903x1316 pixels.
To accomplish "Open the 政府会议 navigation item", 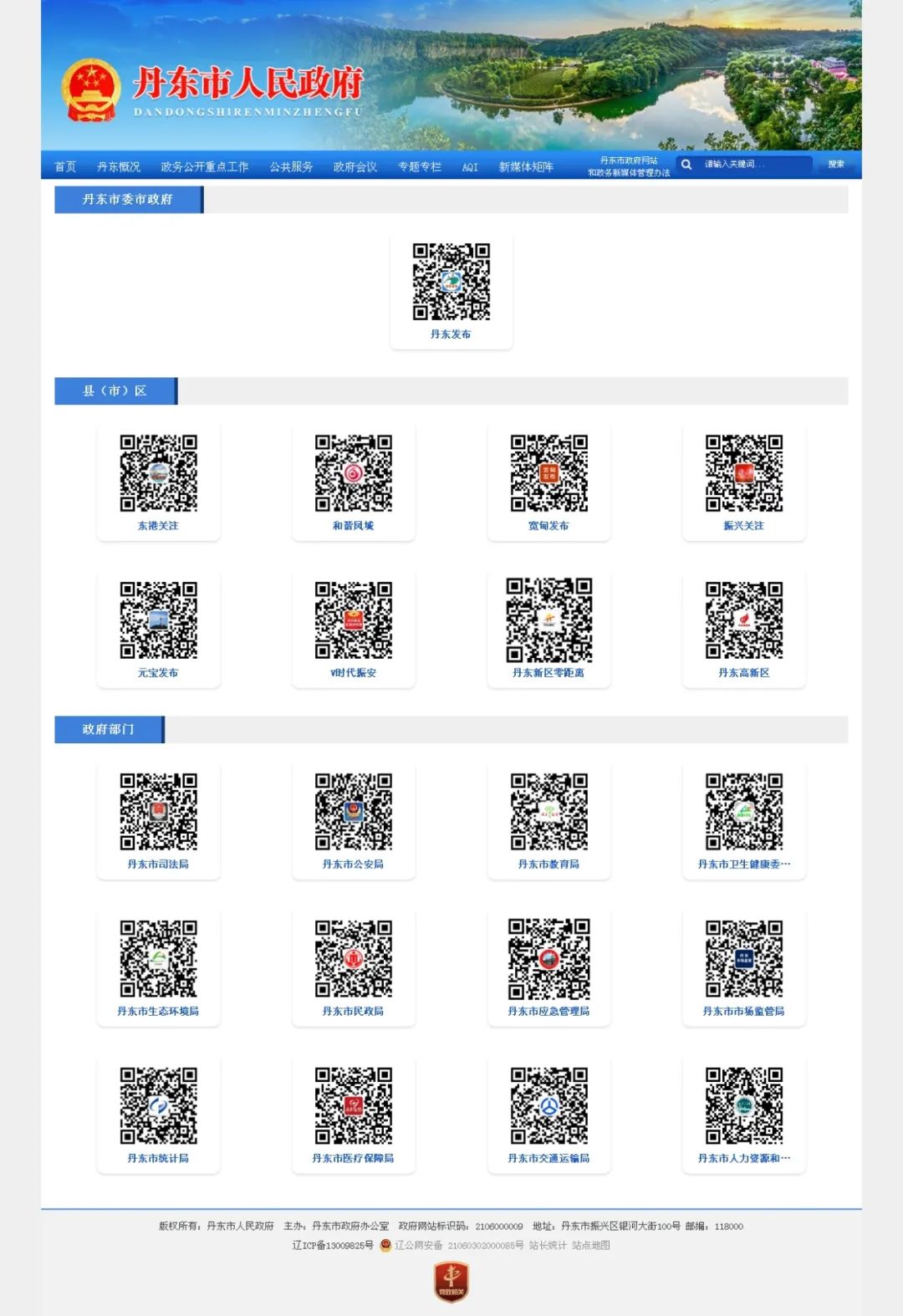I will [x=355, y=166].
